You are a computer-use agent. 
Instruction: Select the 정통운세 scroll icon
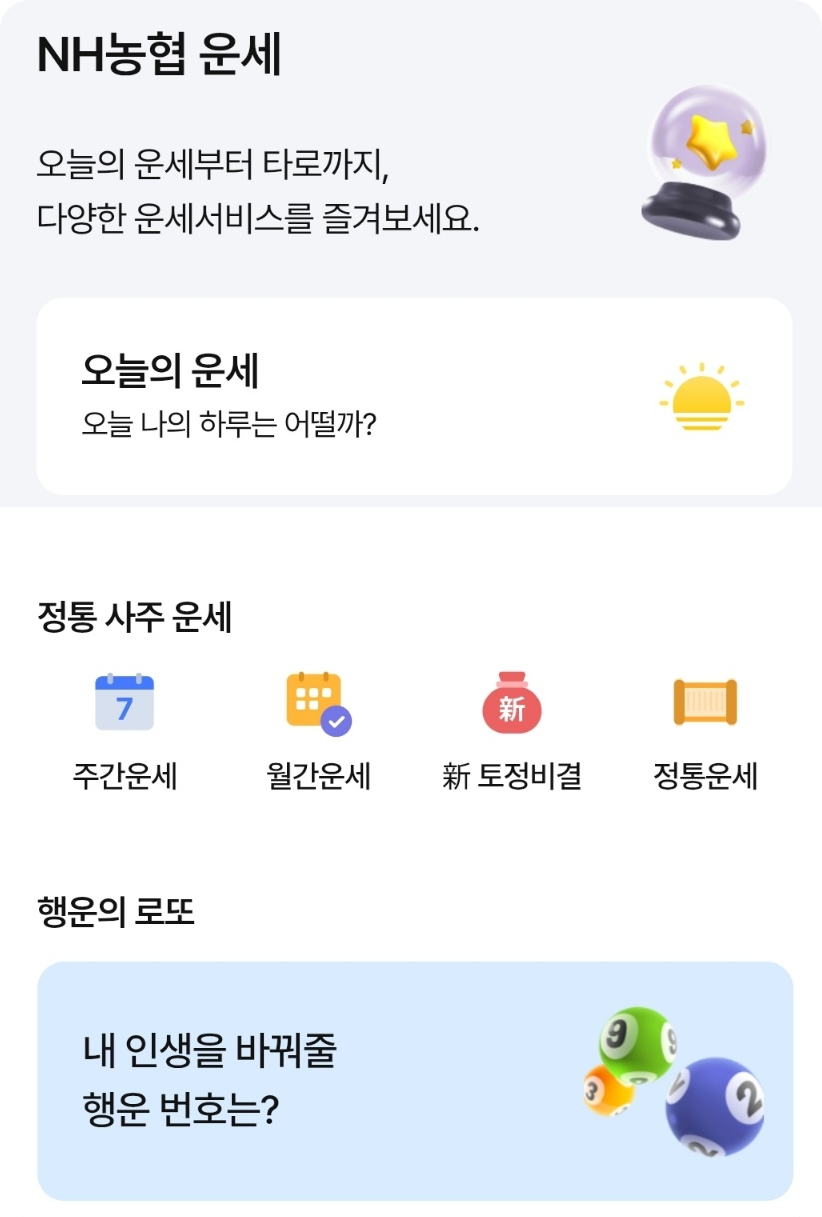(x=703, y=703)
